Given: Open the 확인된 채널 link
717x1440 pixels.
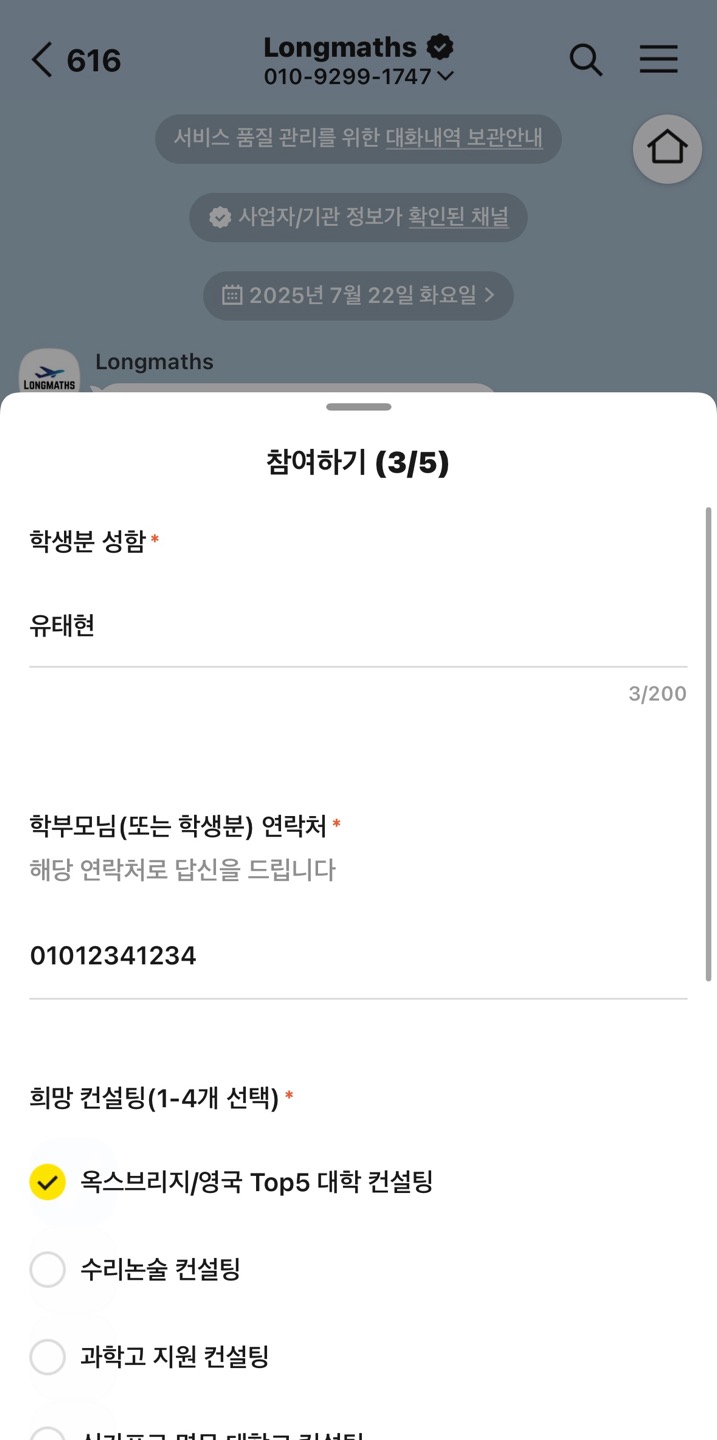Looking at the screenshot, I should [458, 216].
